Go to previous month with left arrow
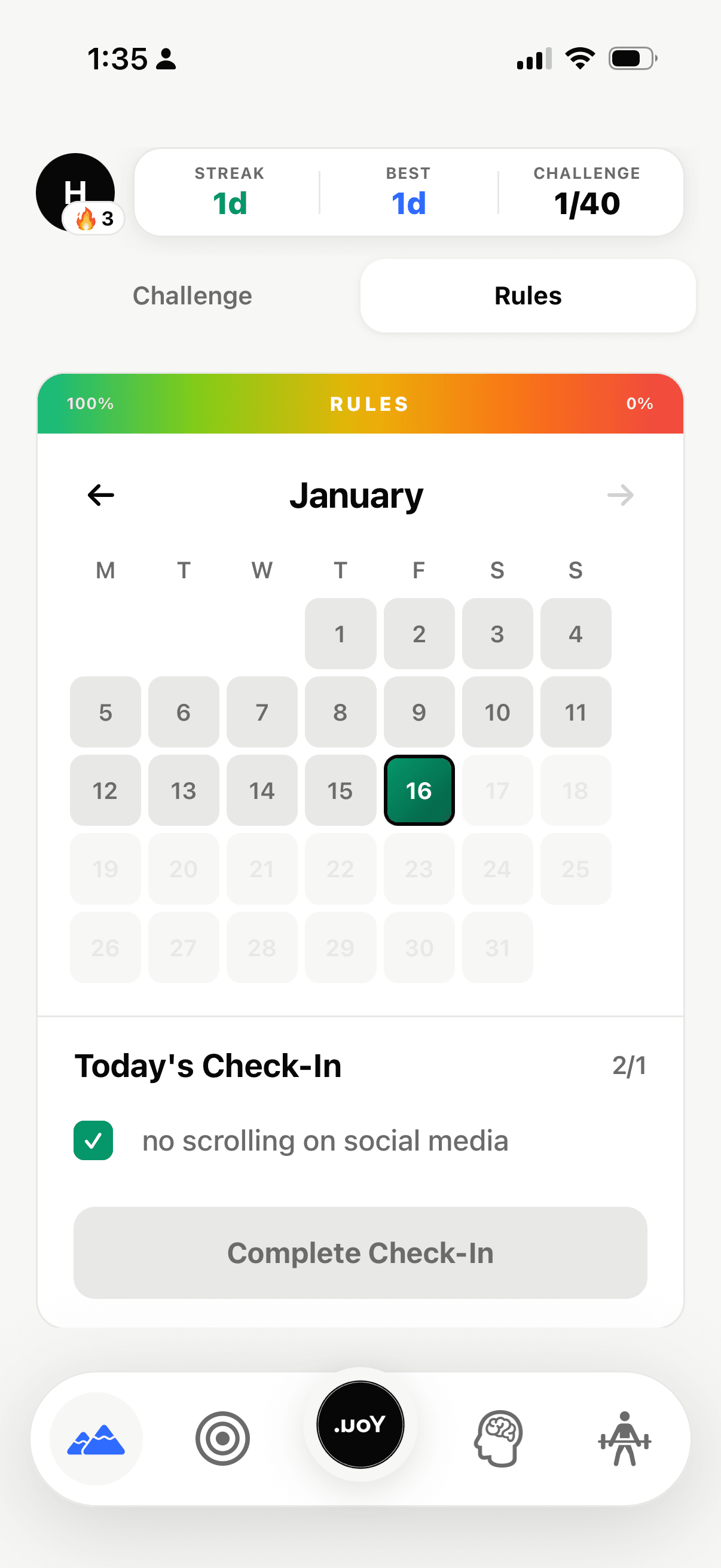Screen dimensions: 721x1568 [100, 495]
